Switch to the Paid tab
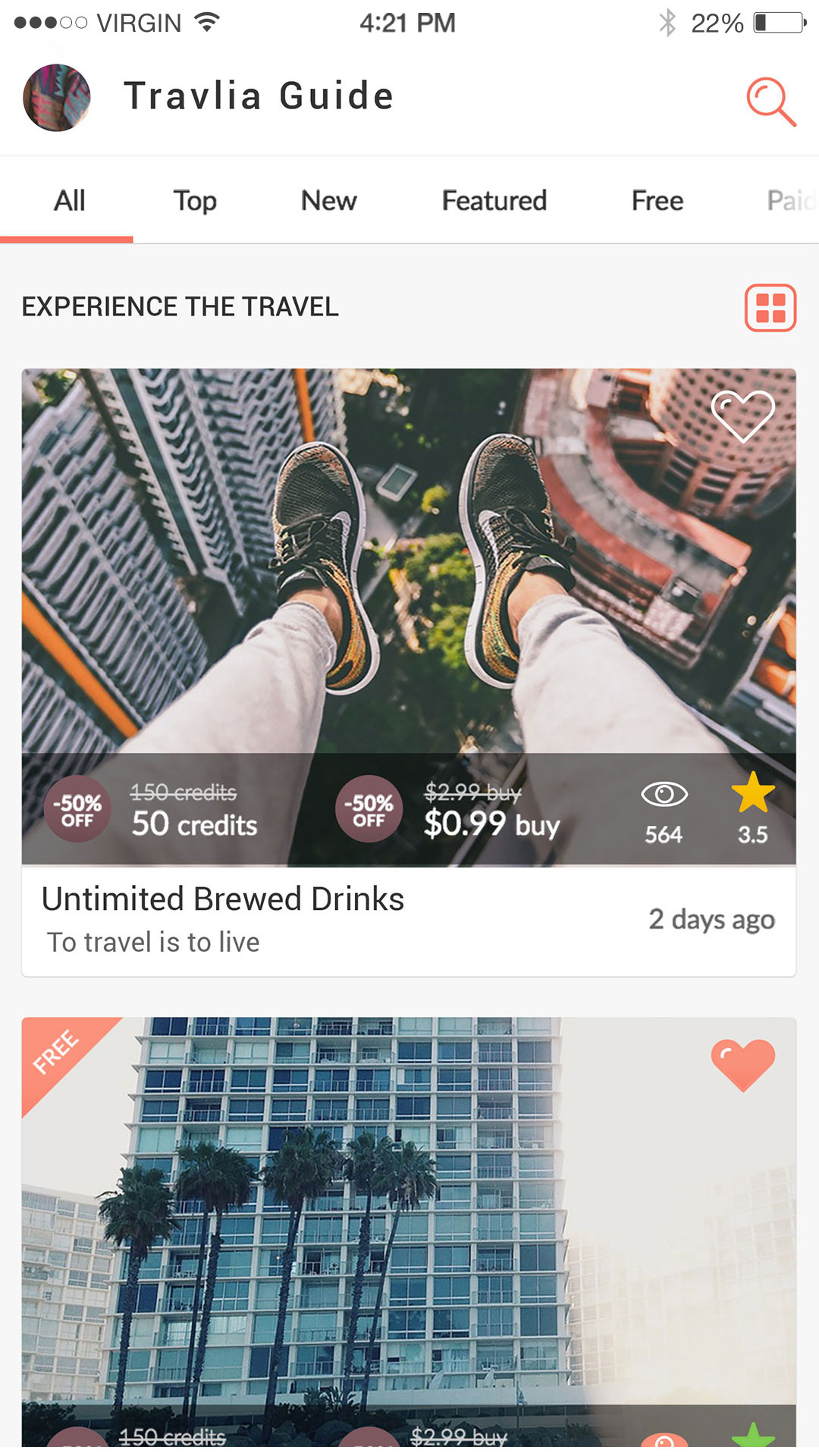 coord(789,201)
